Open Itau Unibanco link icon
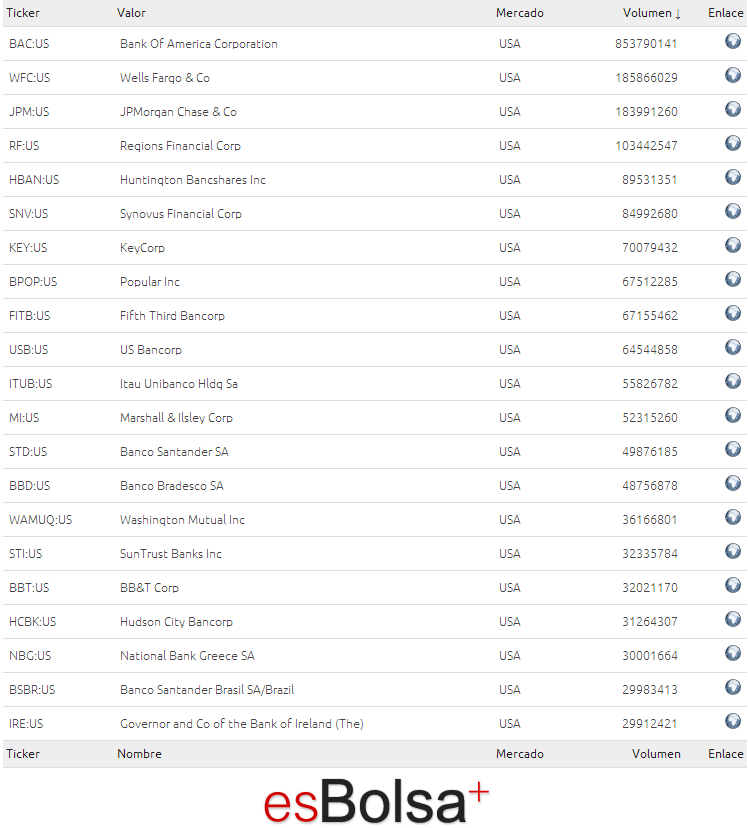Viewport: 748px width, 828px height. coord(733,381)
